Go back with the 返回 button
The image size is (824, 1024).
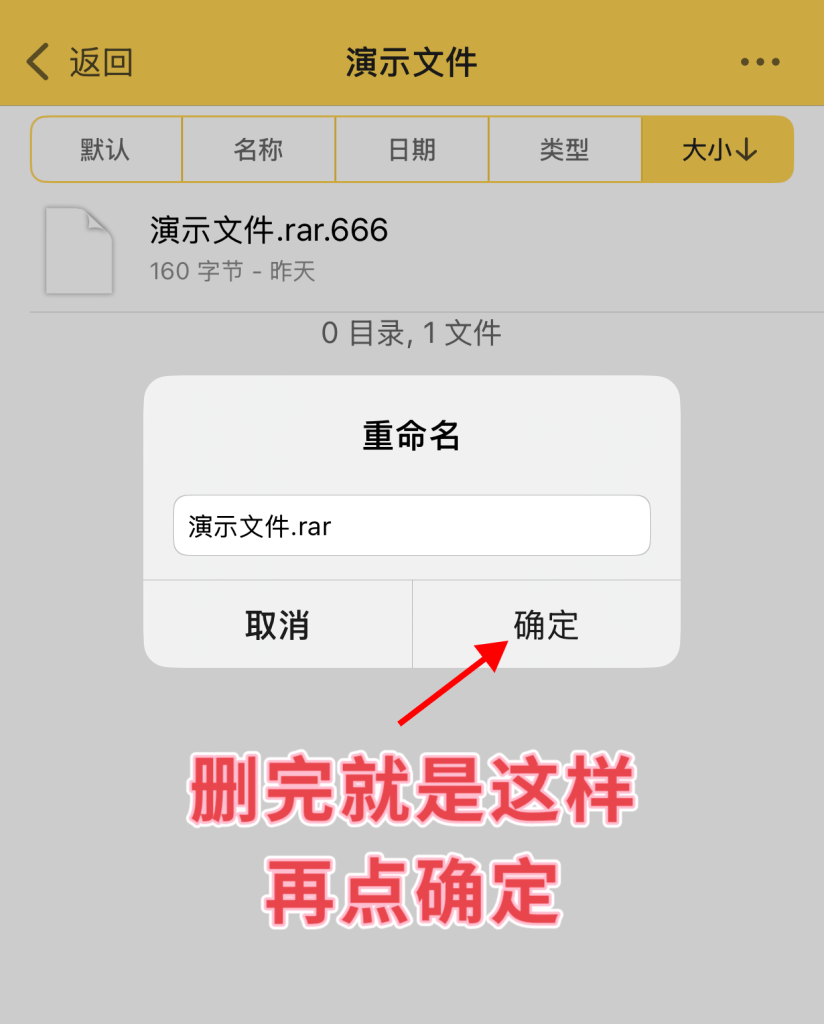click(x=80, y=62)
